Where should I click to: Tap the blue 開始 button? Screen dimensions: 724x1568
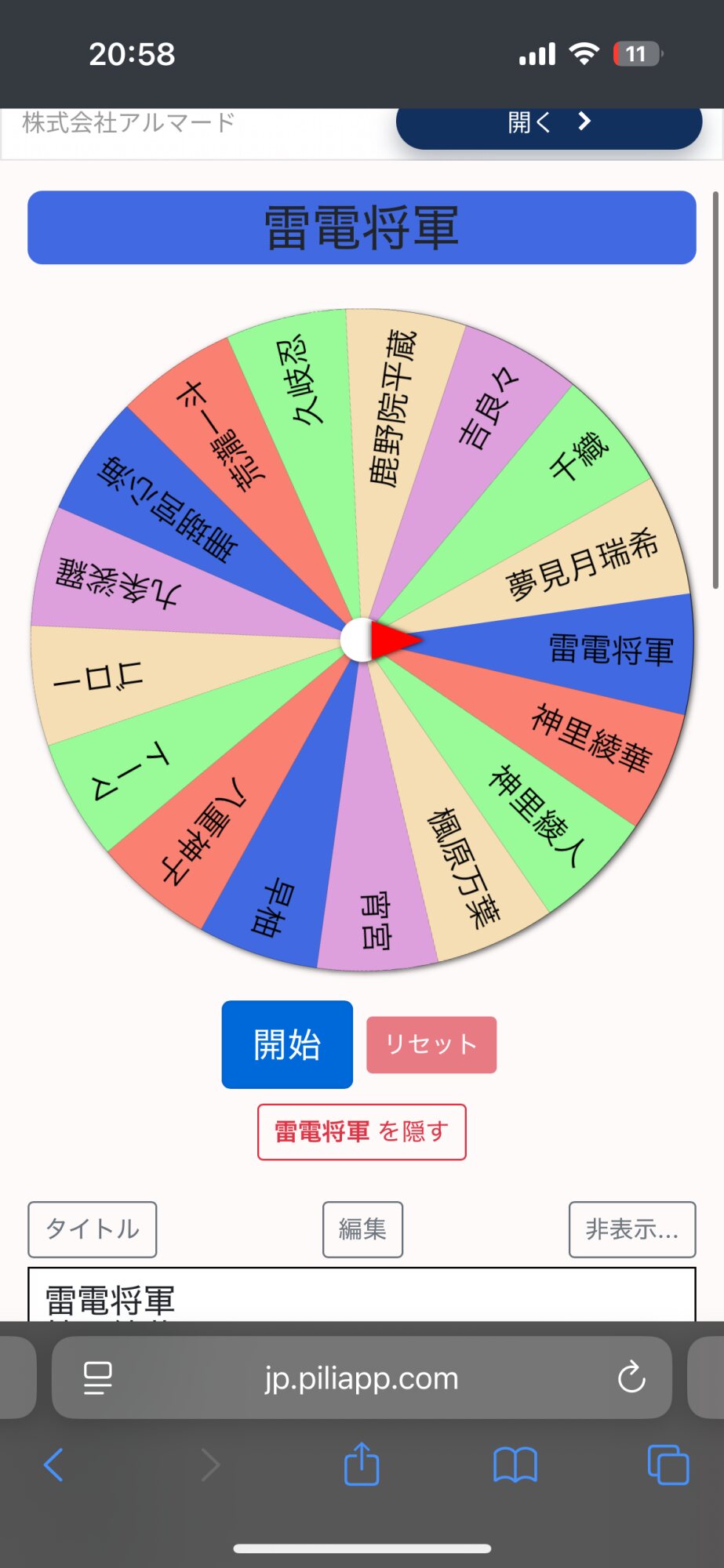(287, 1044)
